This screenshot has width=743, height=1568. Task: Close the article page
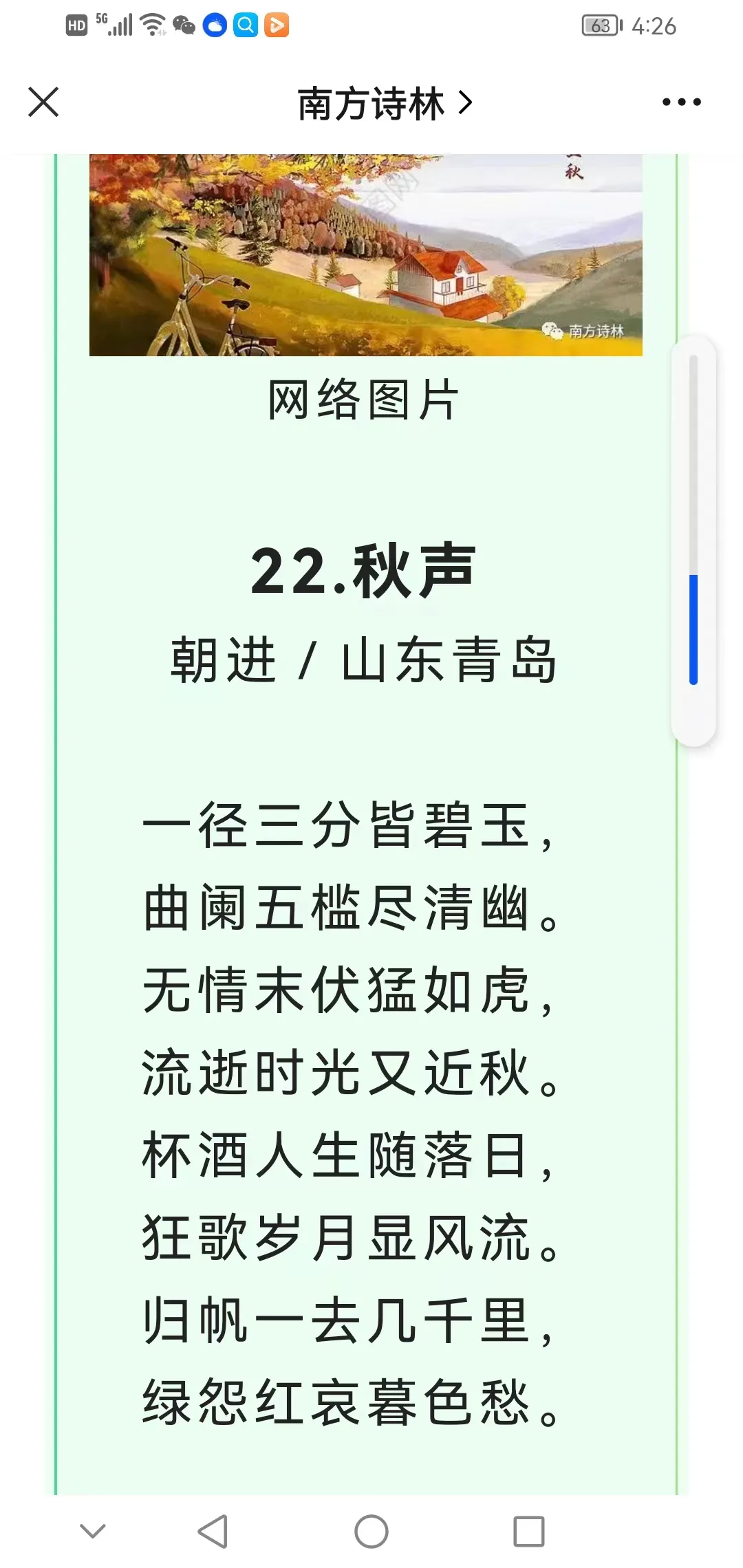point(43,102)
